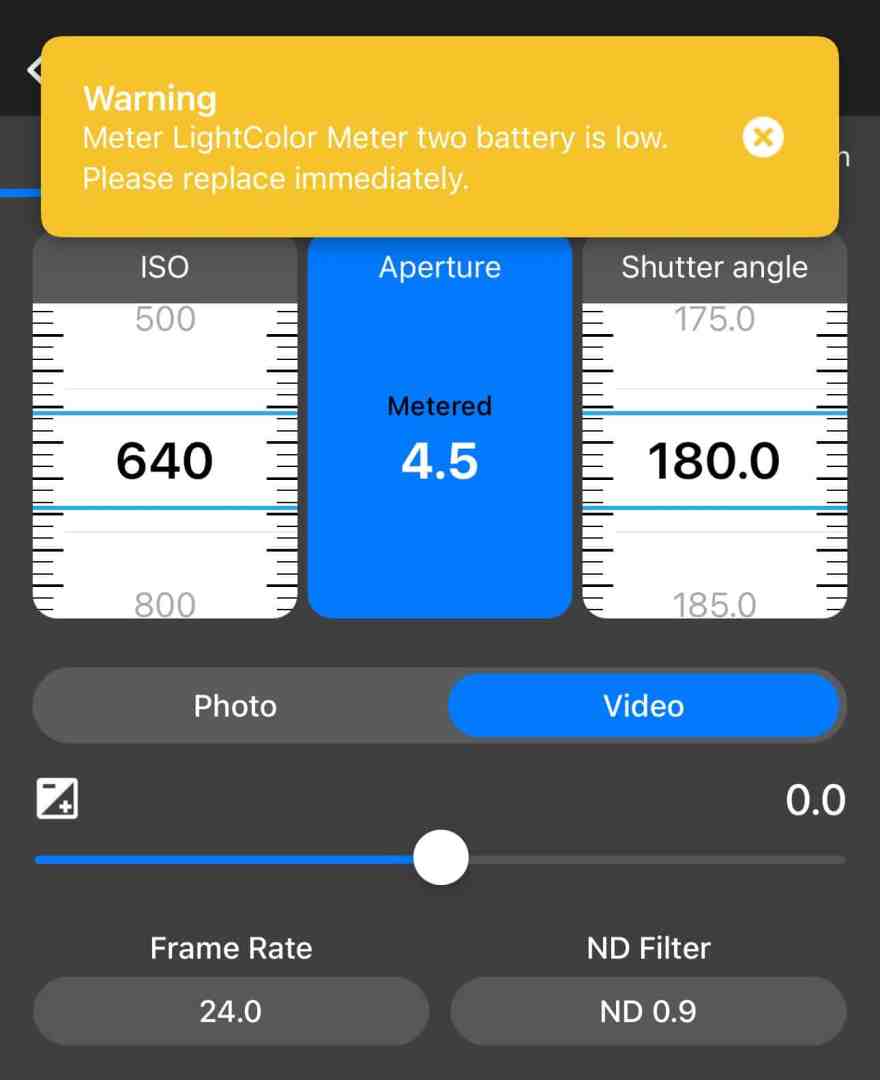Select ISO value 640

point(164,460)
